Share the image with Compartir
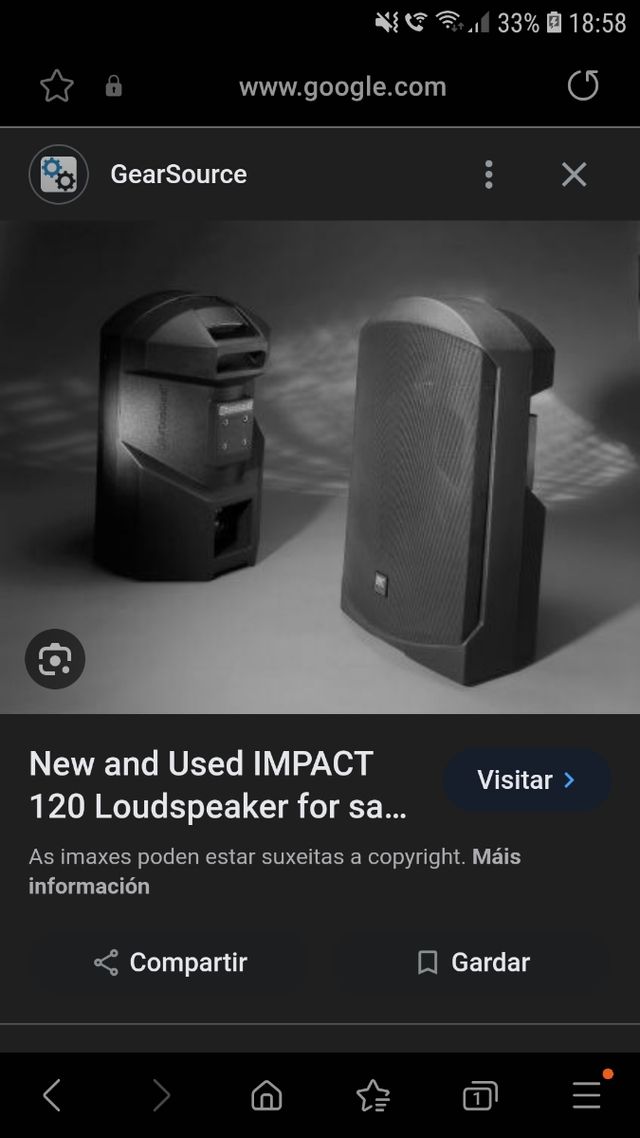 (170, 962)
